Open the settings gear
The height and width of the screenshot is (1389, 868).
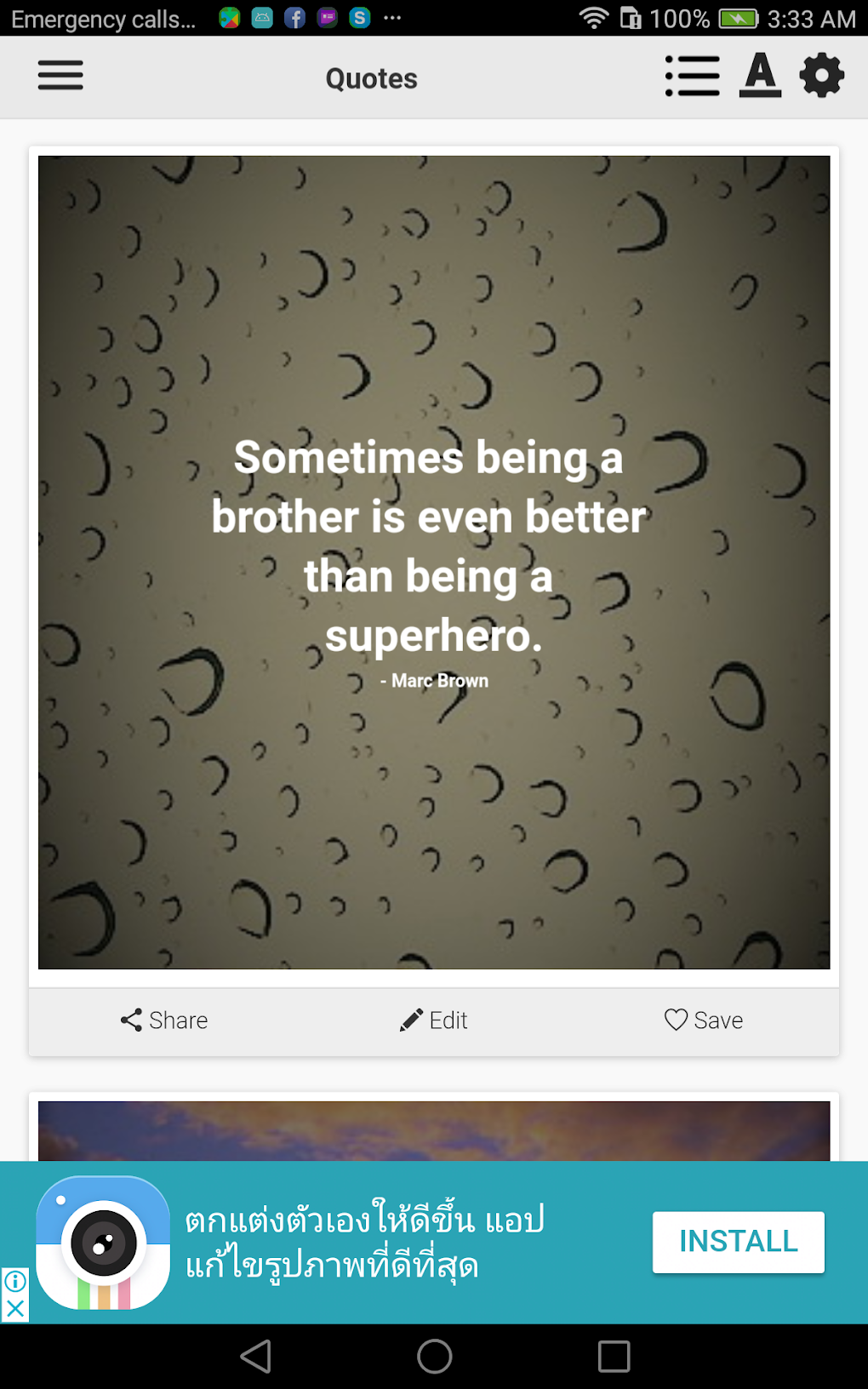821,77
